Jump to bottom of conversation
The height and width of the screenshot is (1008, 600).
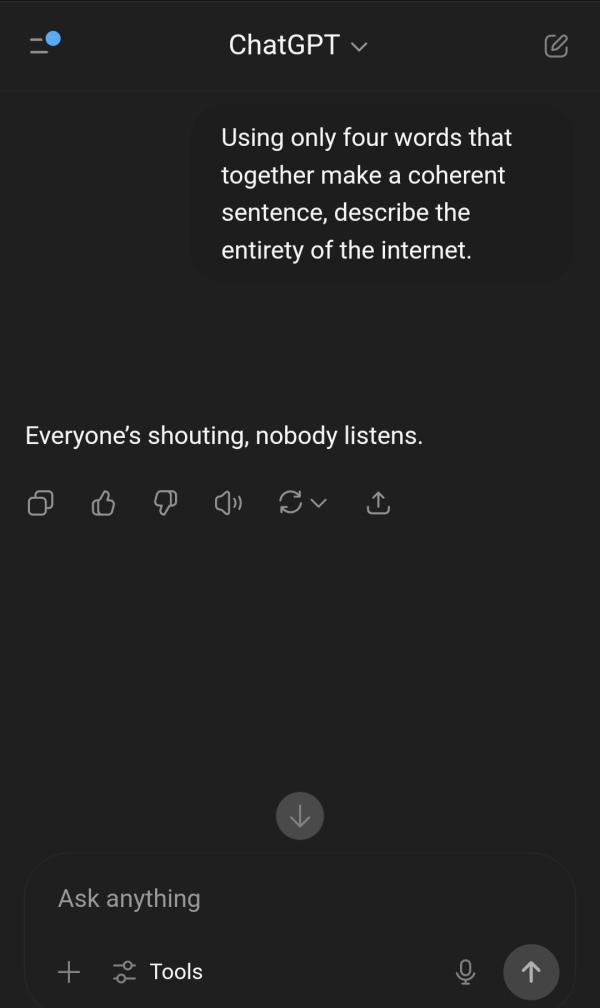point(300,816)
